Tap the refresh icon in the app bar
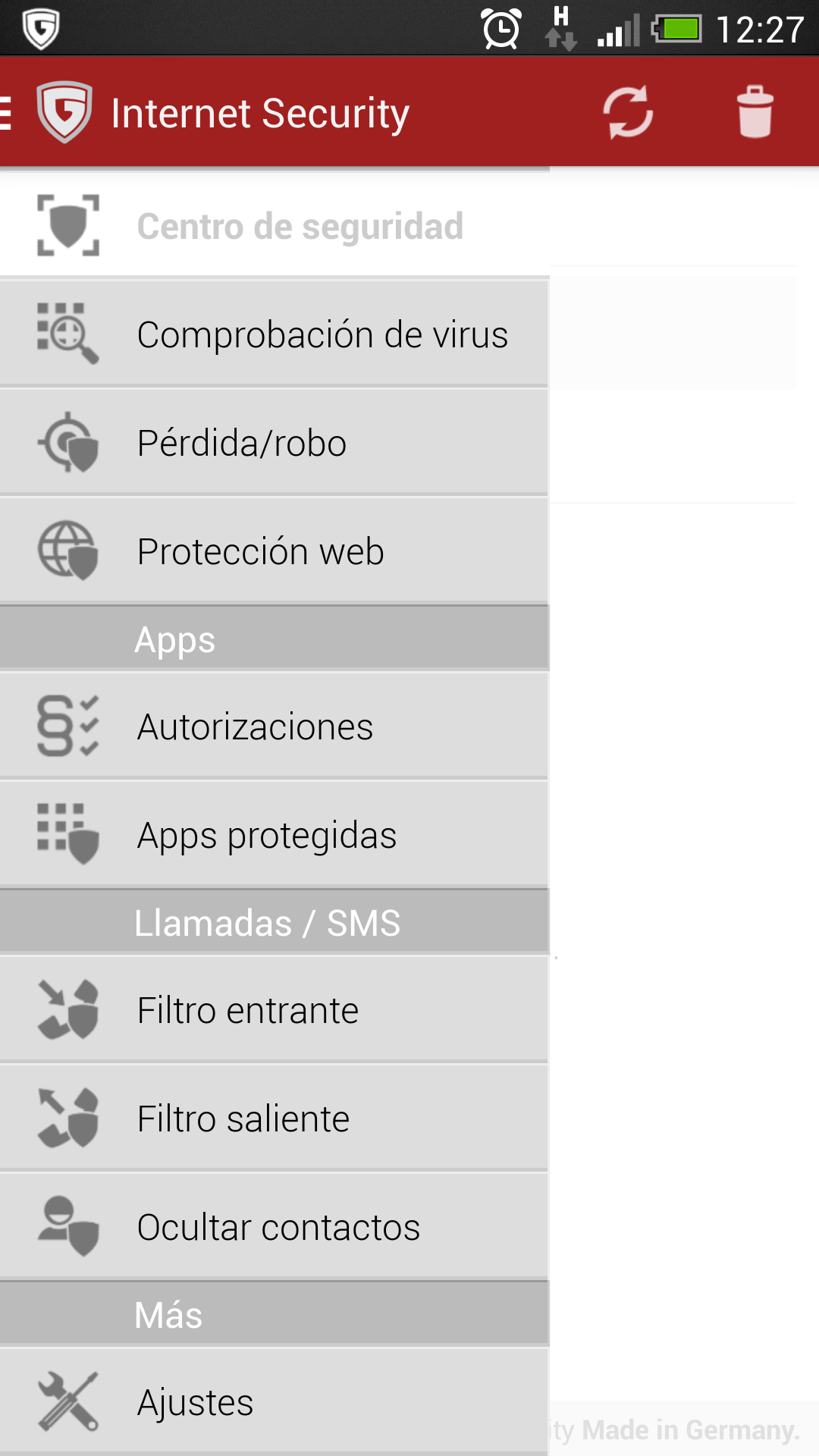 [627, 113]
